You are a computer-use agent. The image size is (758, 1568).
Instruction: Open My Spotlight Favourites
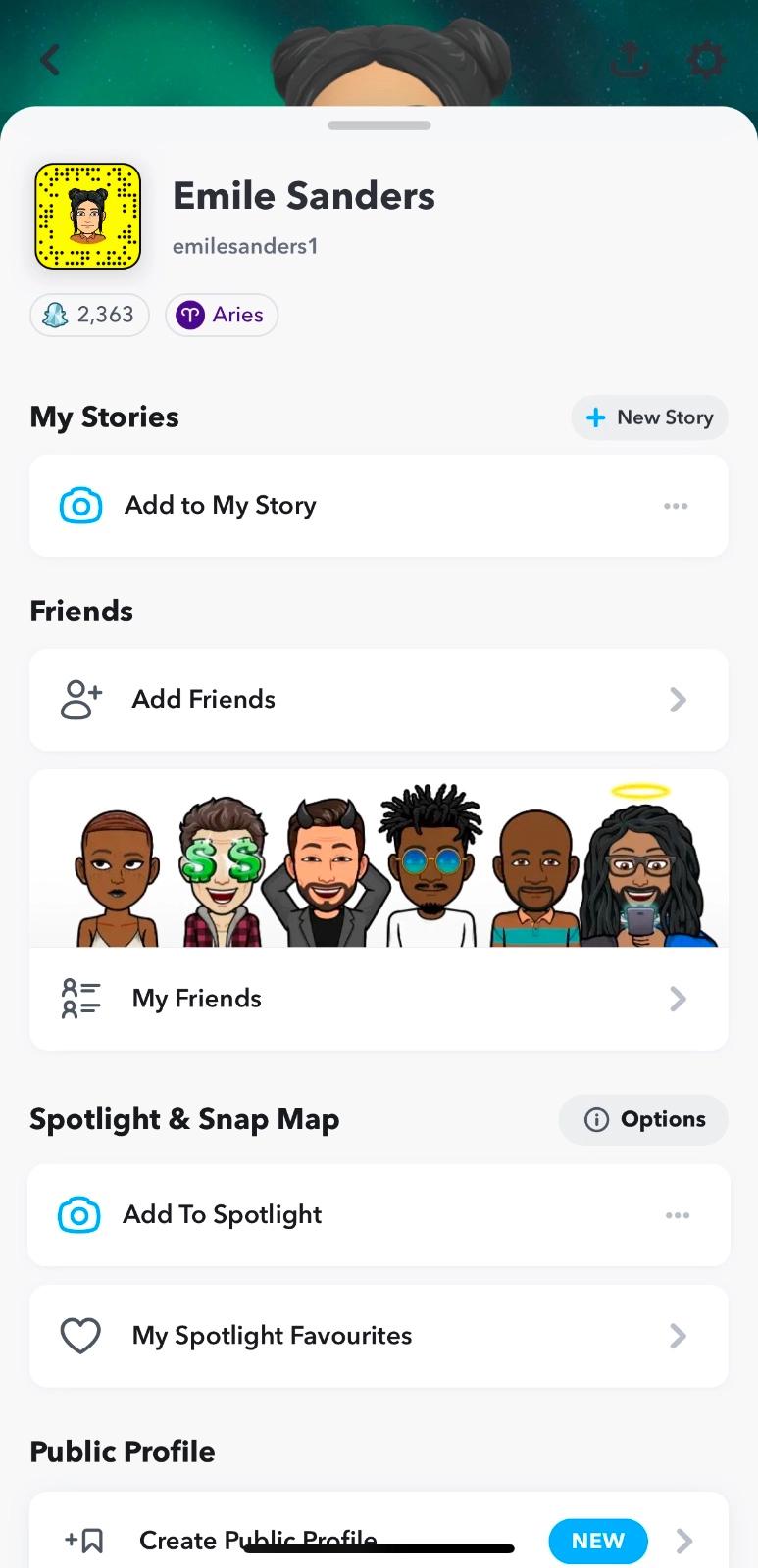point(379,1336)
